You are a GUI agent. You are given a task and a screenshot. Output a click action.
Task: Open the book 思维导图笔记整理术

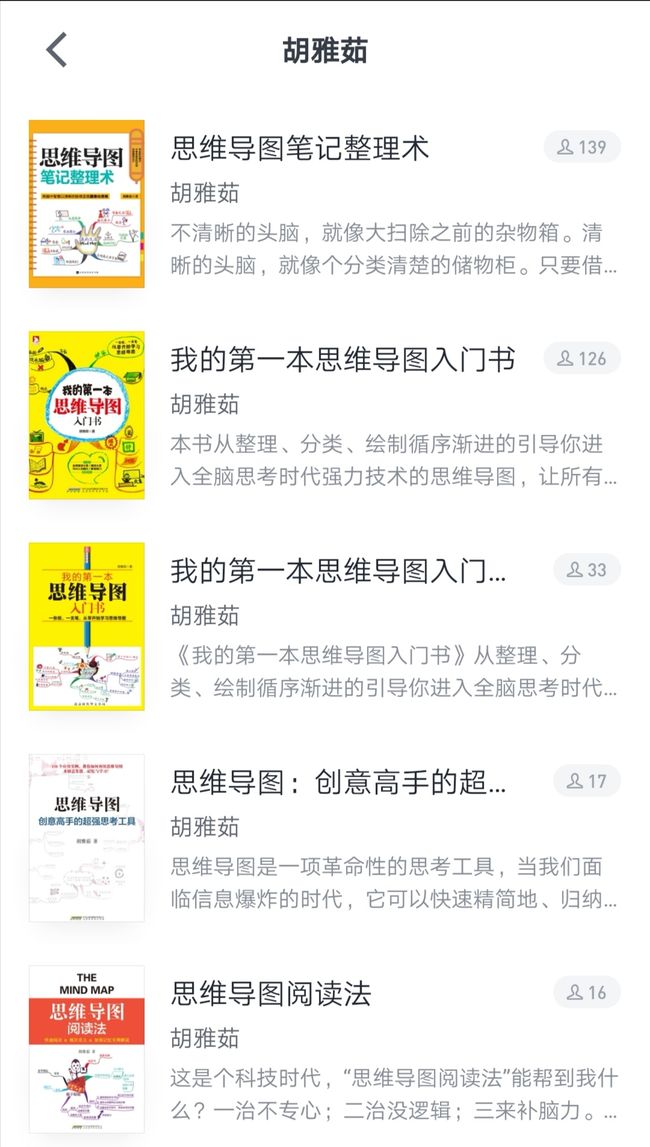click(x=325, y=204)
